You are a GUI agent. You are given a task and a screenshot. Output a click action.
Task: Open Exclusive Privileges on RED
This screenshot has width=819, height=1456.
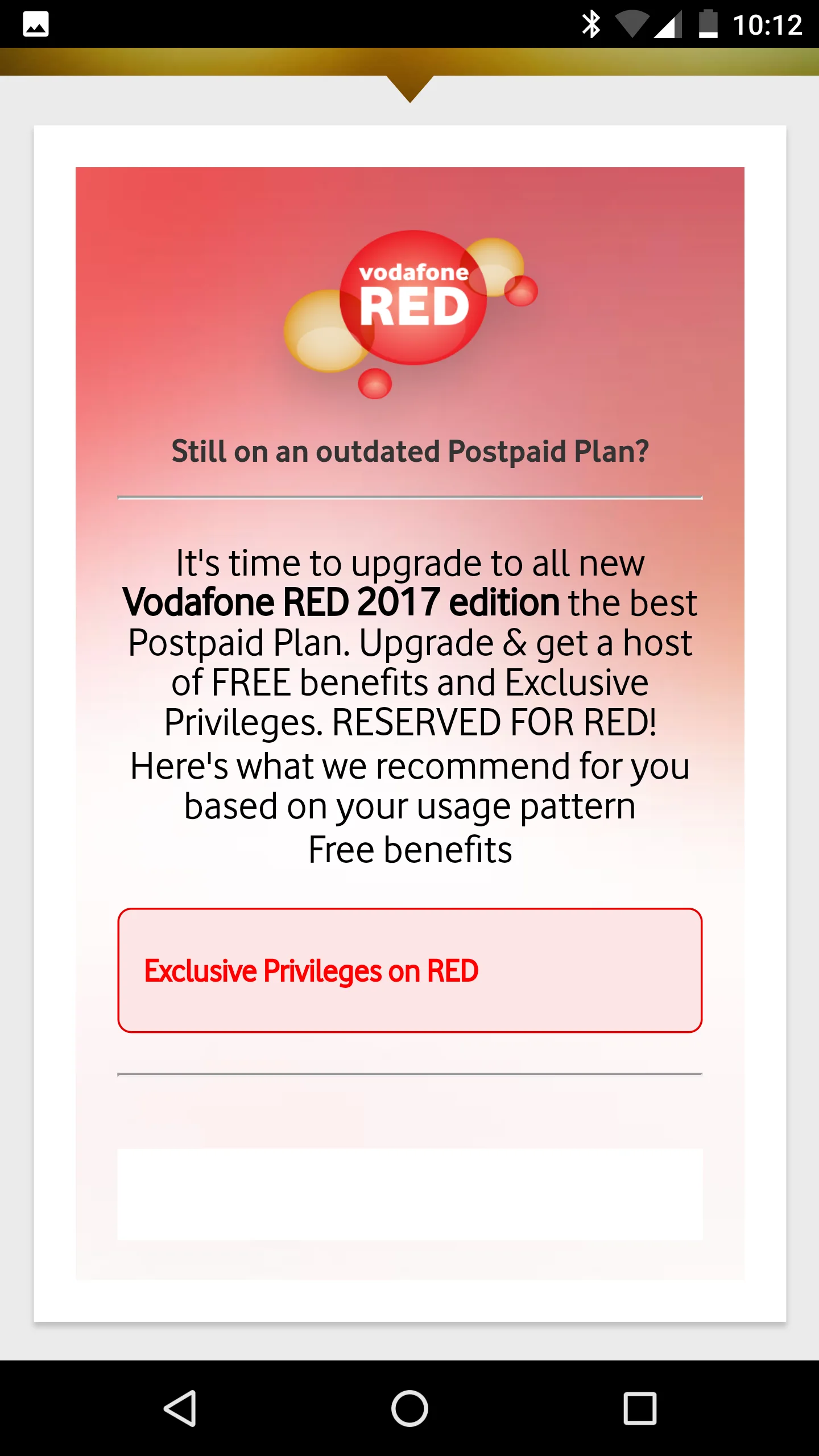click(x=409, y=970)
